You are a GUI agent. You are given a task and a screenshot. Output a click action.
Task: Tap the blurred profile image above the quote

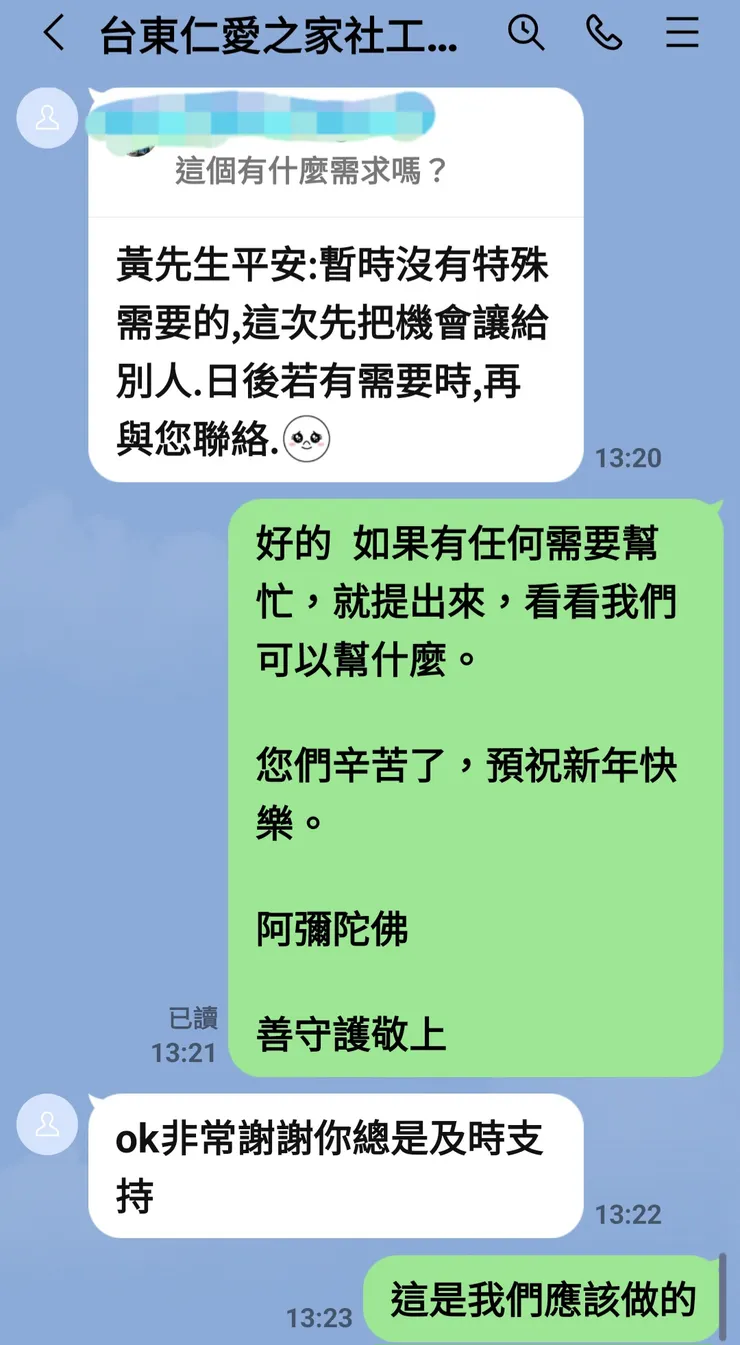[265, 116]
